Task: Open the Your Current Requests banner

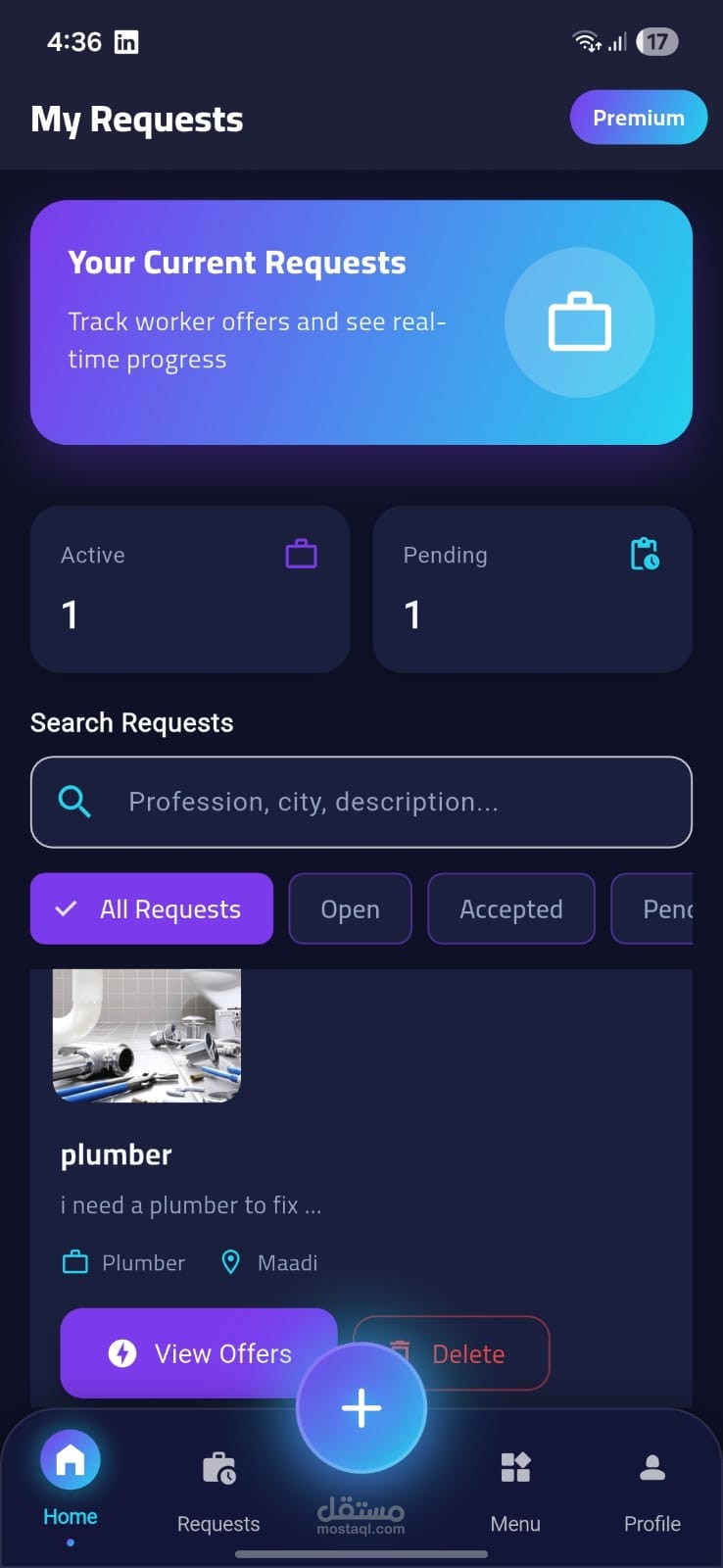Action: (x=361, y=322)
